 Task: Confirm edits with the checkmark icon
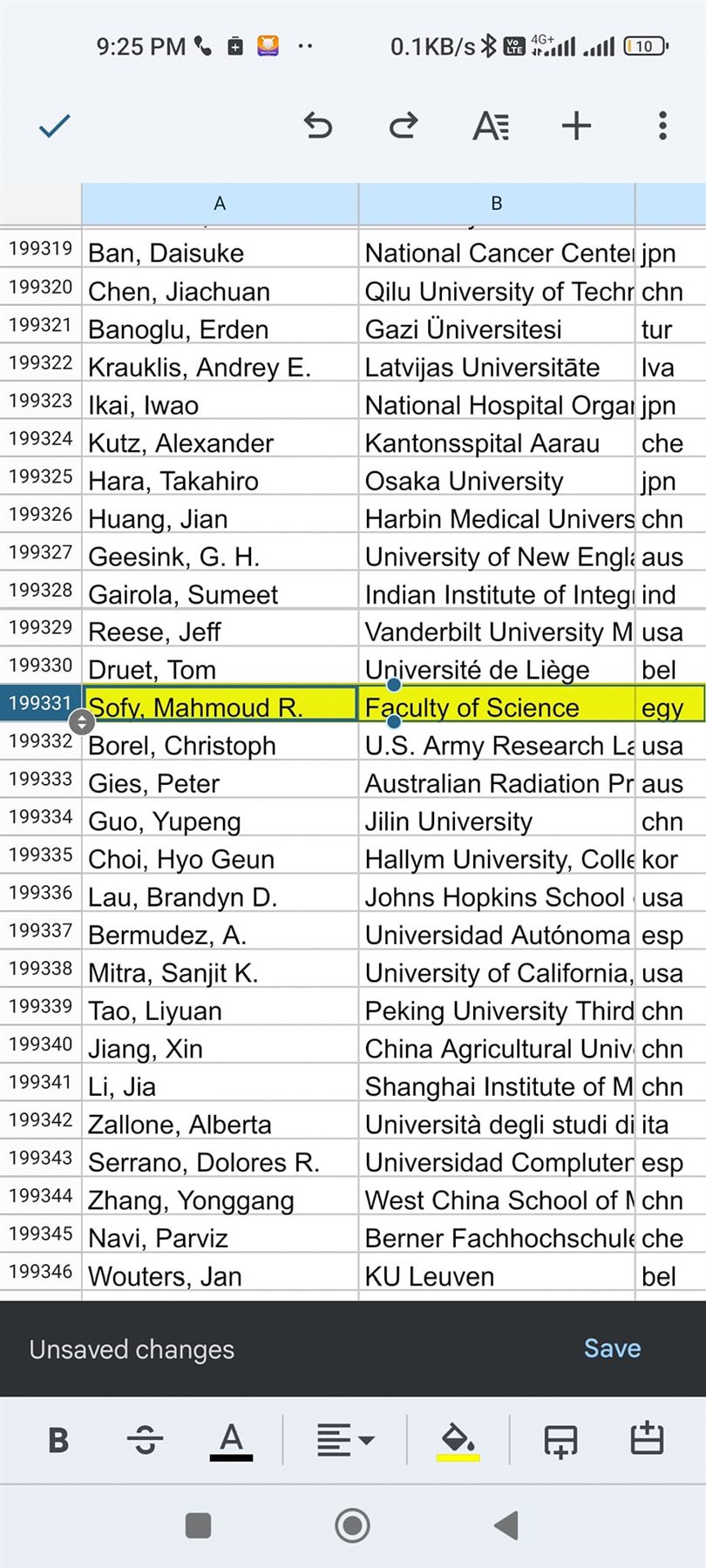[x=54, y=127]
